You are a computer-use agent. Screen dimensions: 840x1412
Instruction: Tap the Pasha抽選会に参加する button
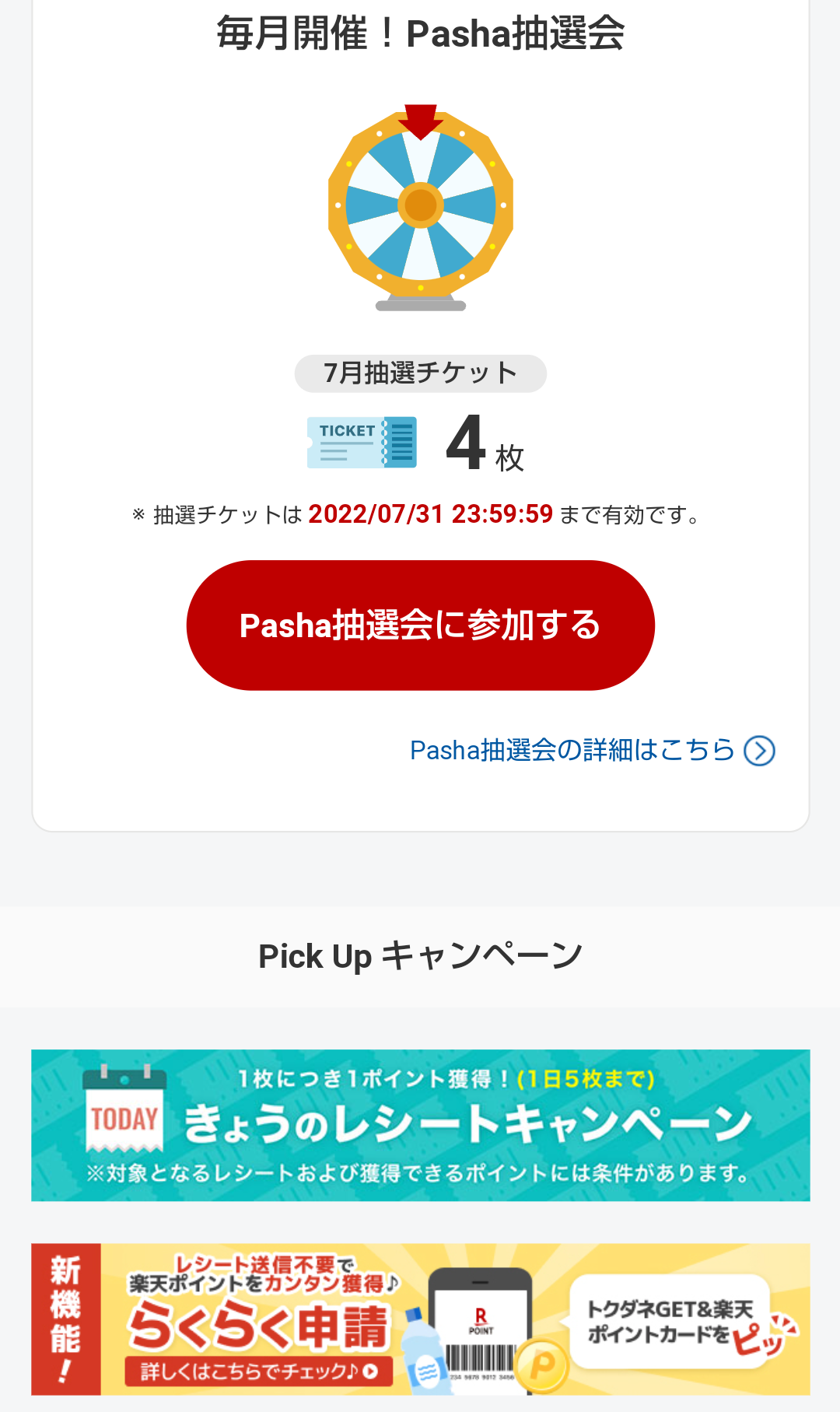420,625
